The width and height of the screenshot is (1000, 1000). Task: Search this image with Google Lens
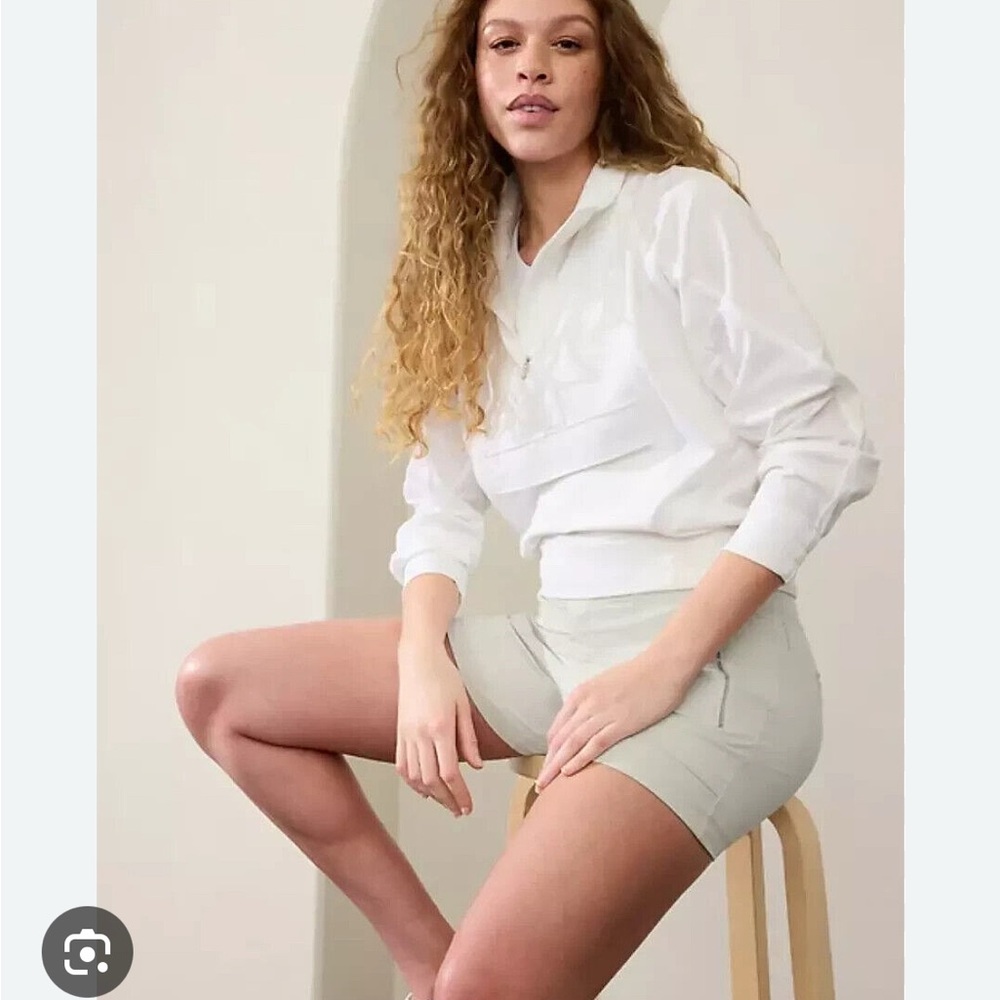pos(87,951)
